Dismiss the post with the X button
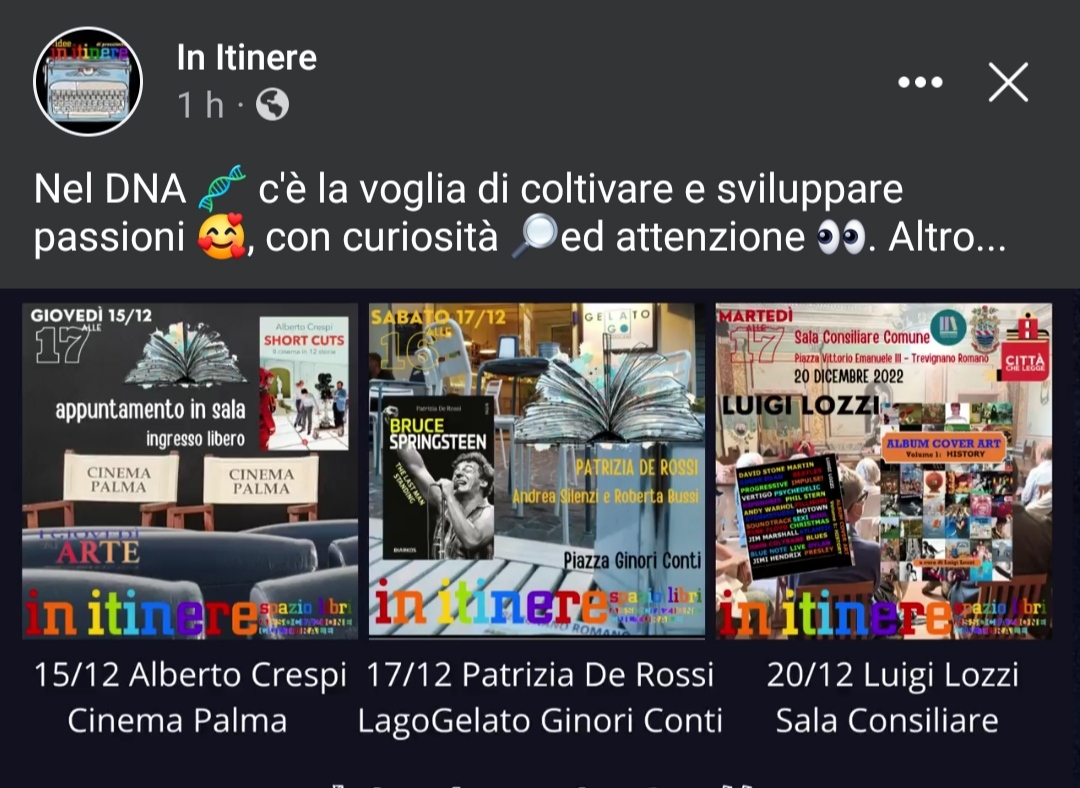Screen dimensions: 1080x788 [1008, 83]
